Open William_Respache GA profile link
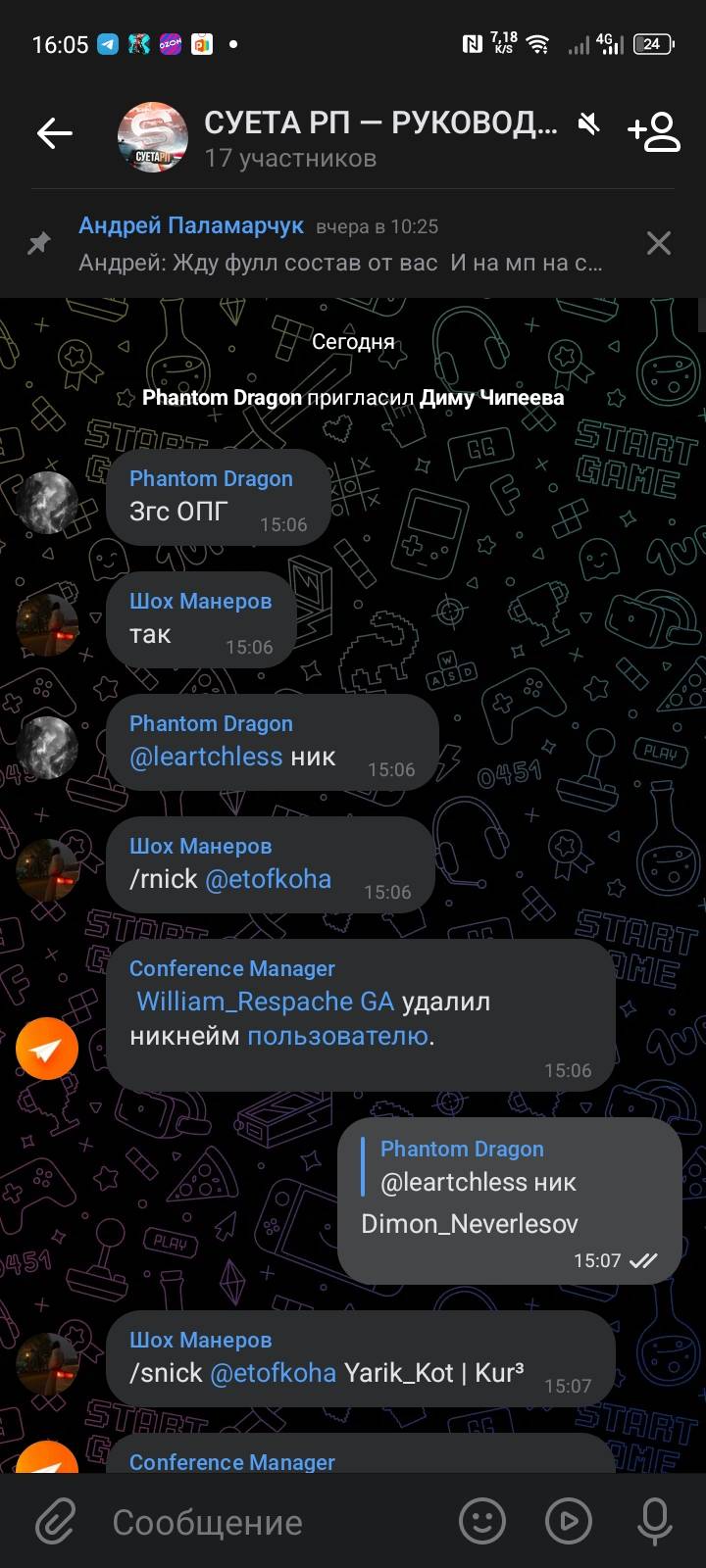 click(265, 1002)
